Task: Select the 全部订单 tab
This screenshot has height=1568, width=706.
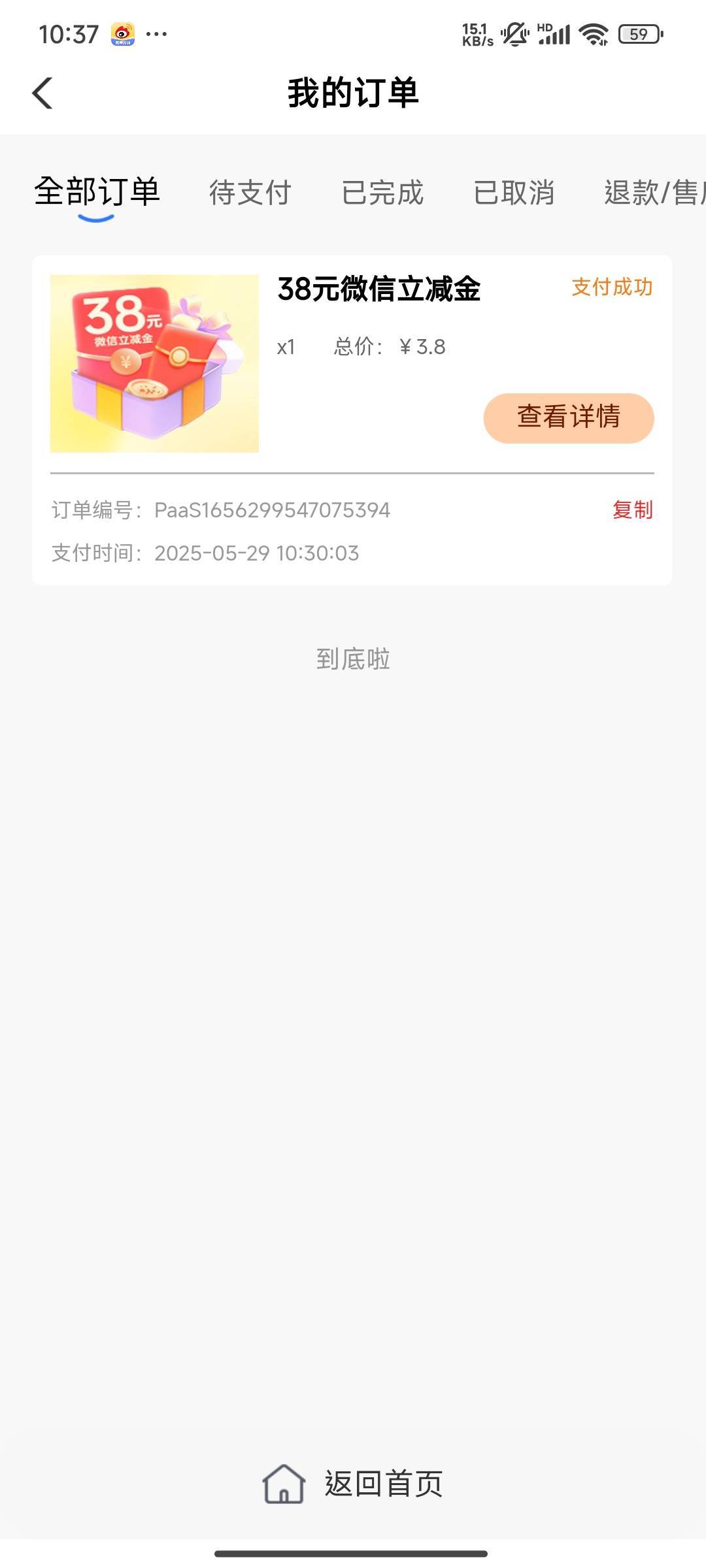Action: pos(97,192)
